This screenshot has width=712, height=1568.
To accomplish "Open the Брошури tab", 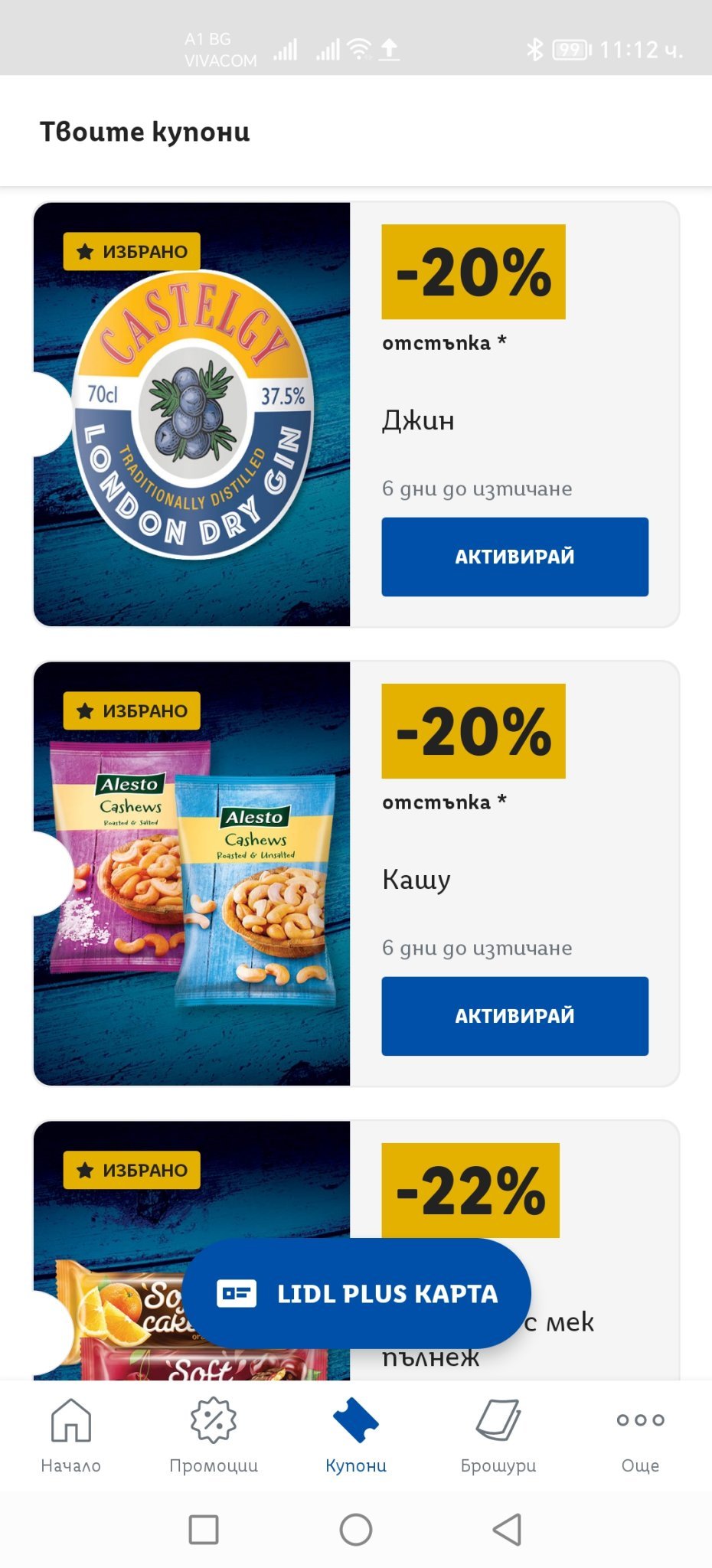I will (498, 1434).
